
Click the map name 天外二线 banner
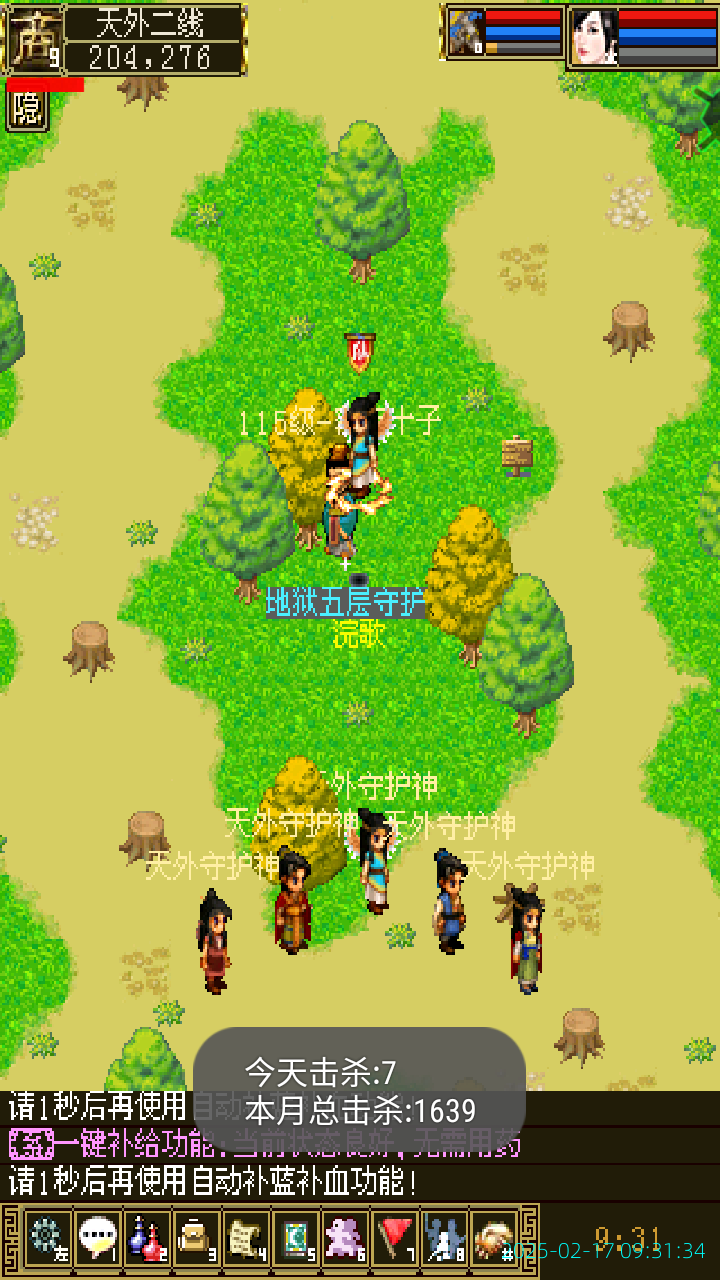tap(150, 28)
